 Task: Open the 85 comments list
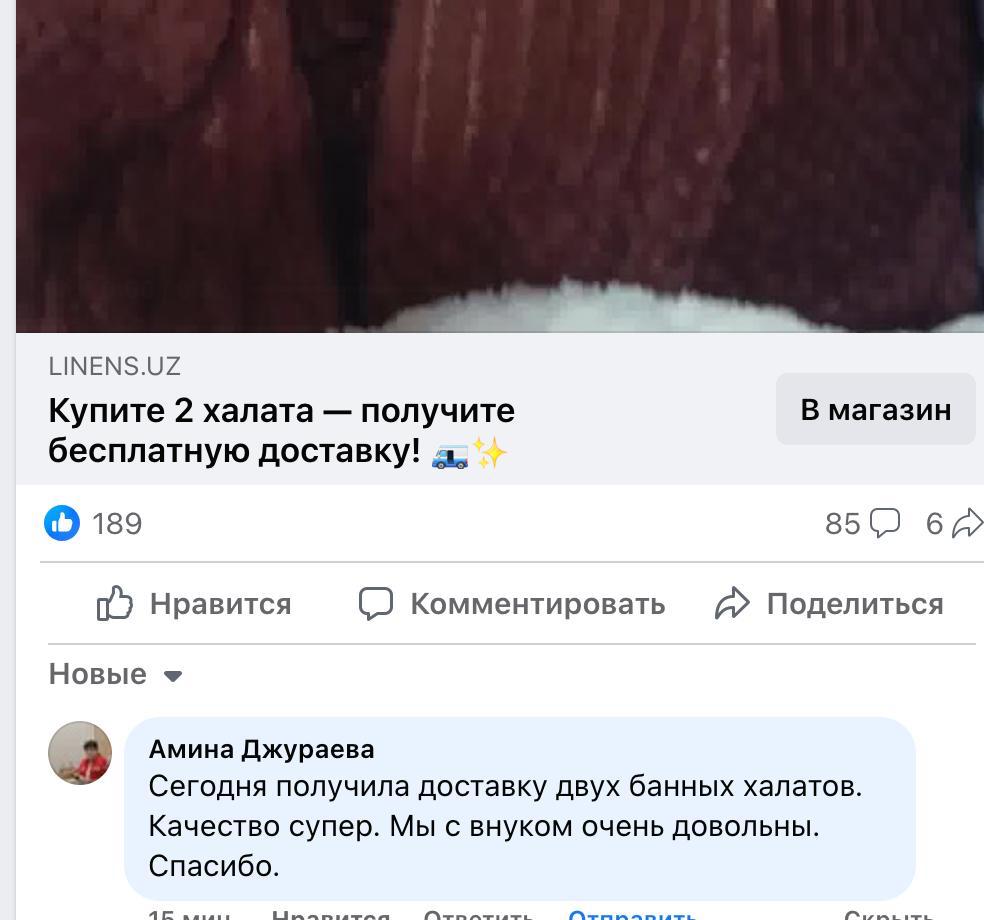click(x=862, y=523)
